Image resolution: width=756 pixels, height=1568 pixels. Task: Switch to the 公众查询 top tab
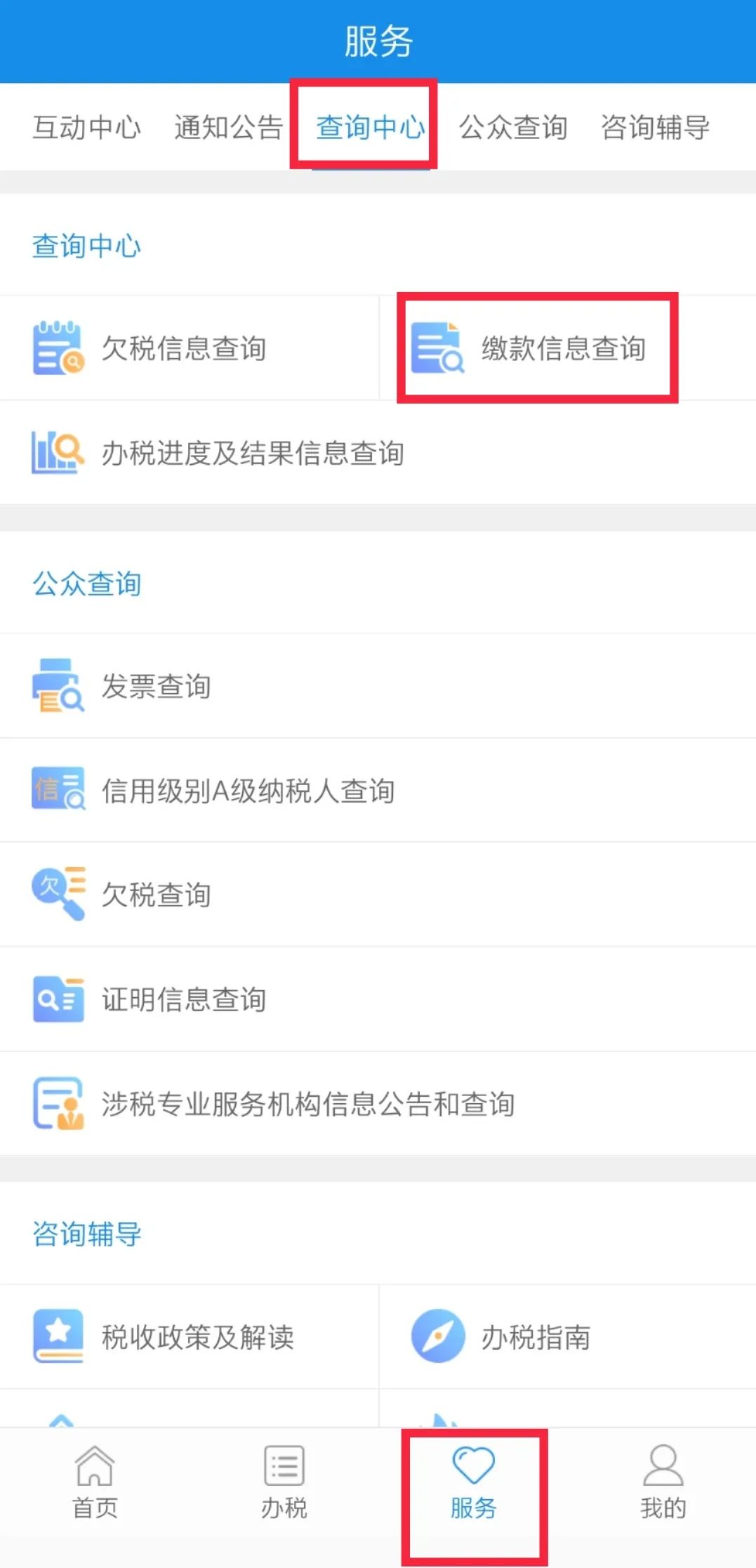click(x=513, y=127)
